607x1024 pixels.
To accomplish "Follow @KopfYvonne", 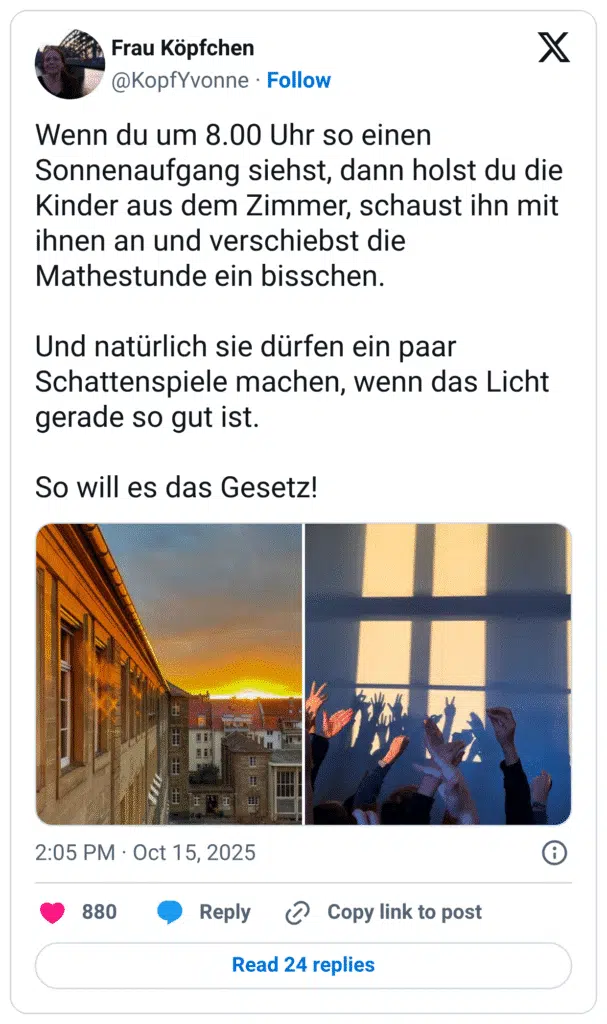I will click(298, 80).
